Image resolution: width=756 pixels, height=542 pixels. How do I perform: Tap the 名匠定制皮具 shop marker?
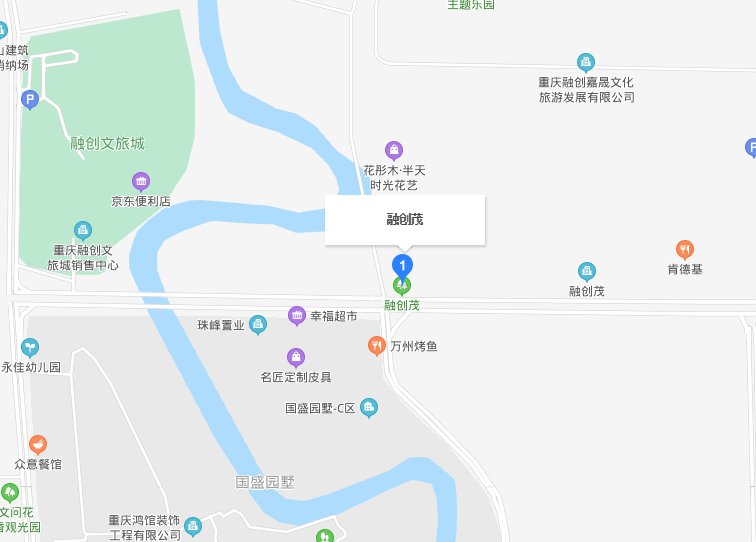(x=295, y=357)
